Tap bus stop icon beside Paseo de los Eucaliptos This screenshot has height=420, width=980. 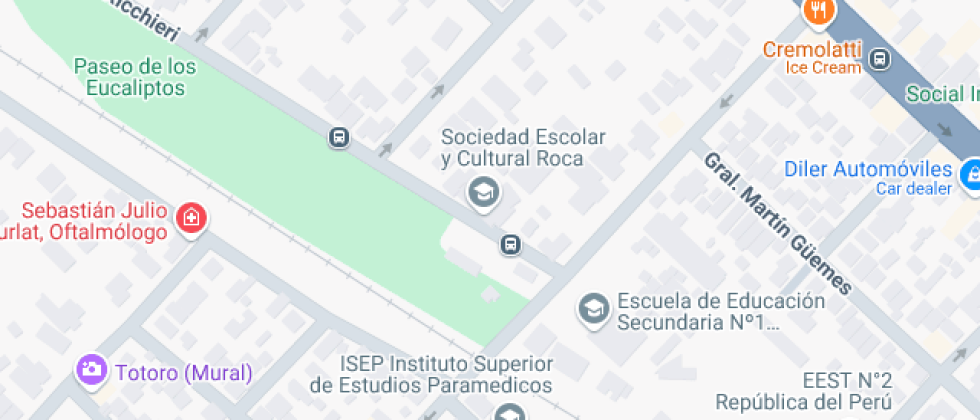point(339,137)
